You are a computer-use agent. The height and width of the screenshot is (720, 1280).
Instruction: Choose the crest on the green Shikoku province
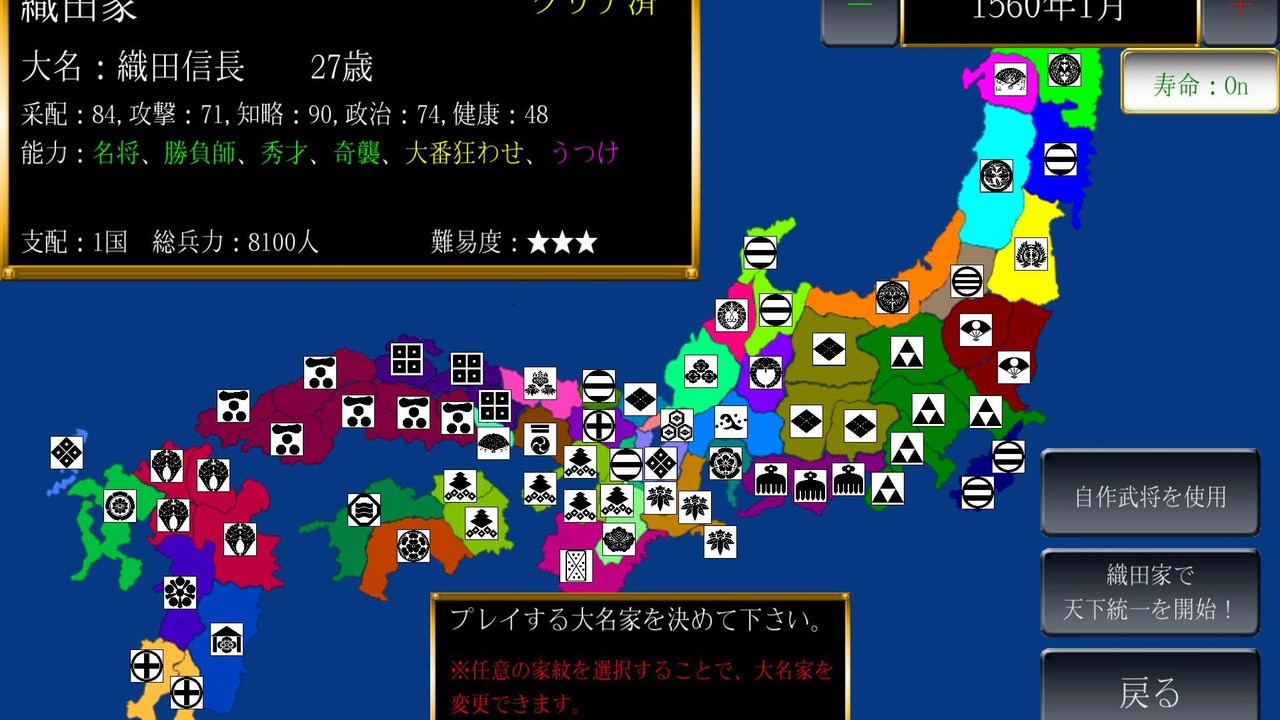[x=364, y=509]
